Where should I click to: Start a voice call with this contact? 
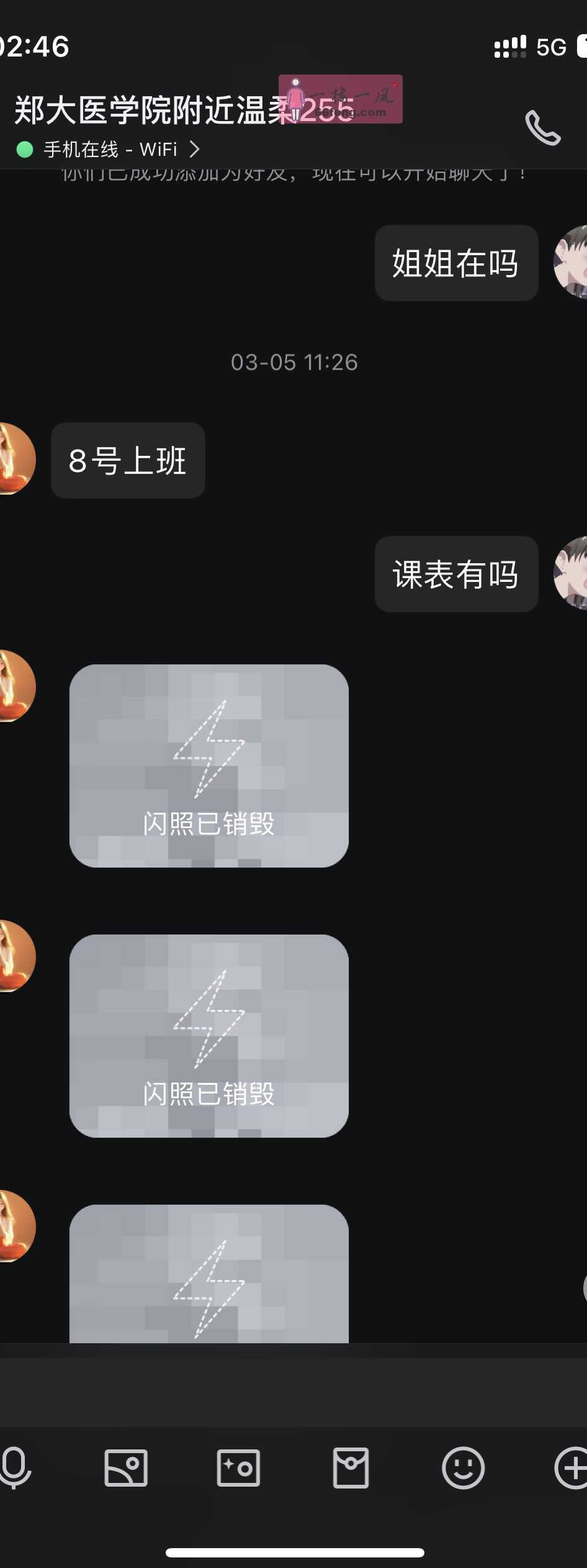click(542, 128)
